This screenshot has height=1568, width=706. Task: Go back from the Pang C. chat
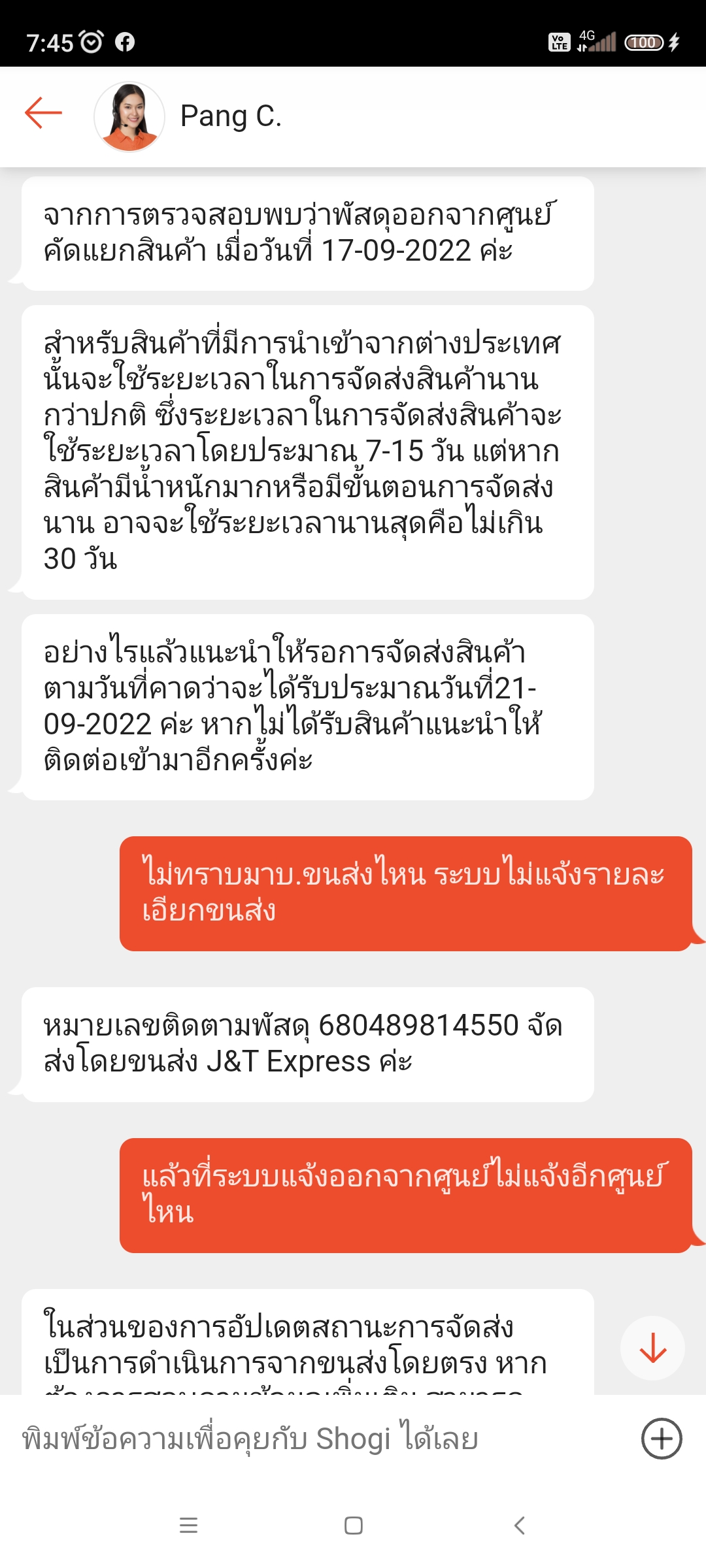[x=43, y=113]
